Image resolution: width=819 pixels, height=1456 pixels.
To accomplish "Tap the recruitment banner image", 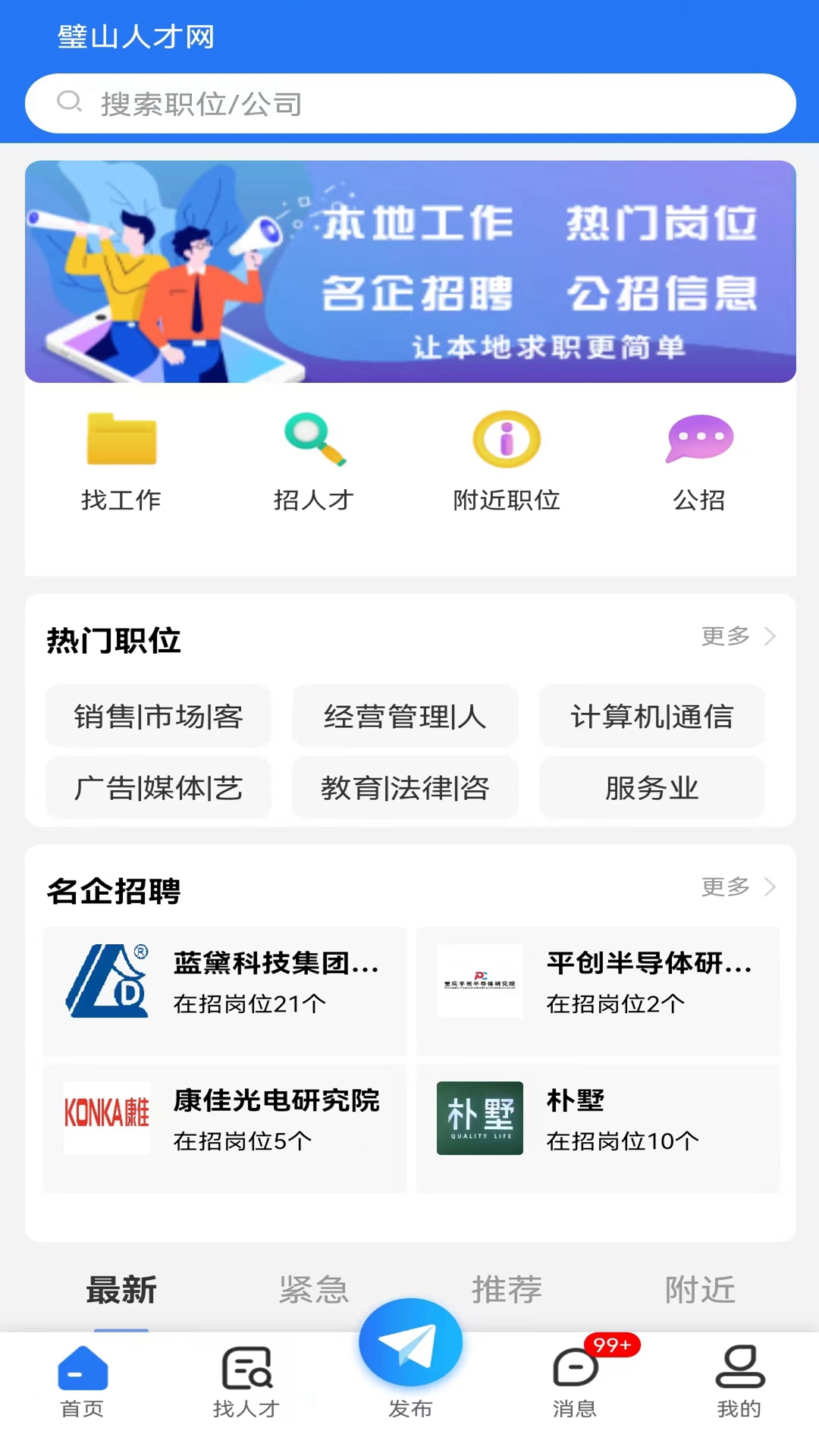I will click(409, 271).
